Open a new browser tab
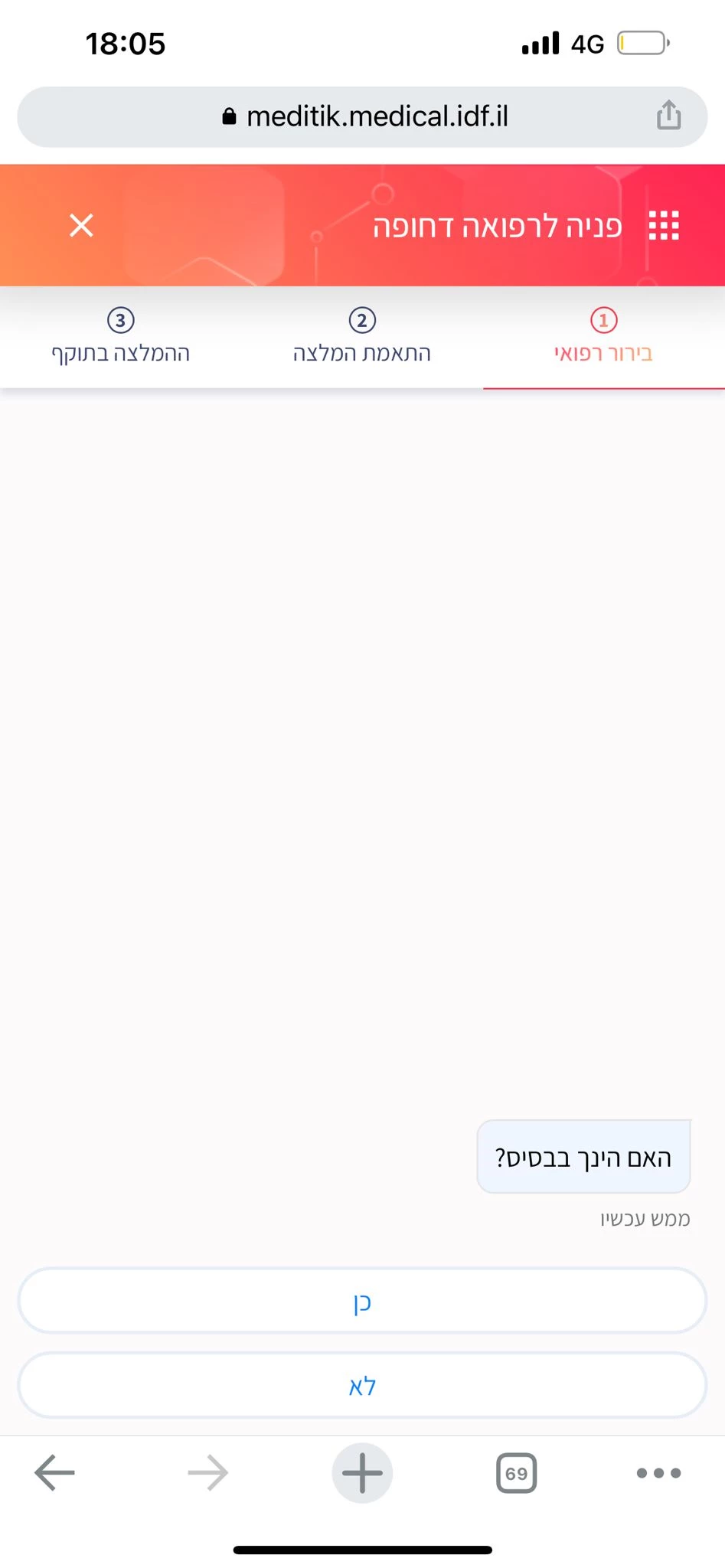 (362, 1472)
